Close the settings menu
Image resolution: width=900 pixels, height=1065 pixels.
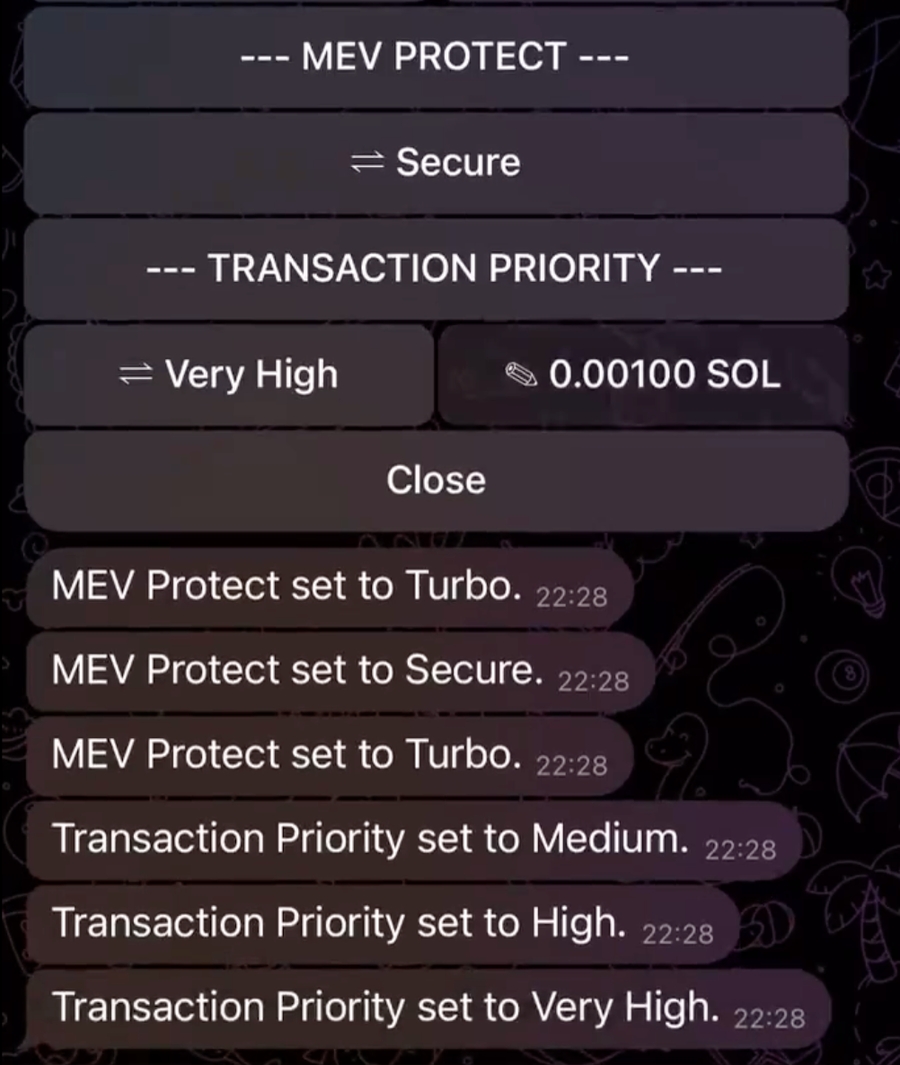click(x=436, y=480)
